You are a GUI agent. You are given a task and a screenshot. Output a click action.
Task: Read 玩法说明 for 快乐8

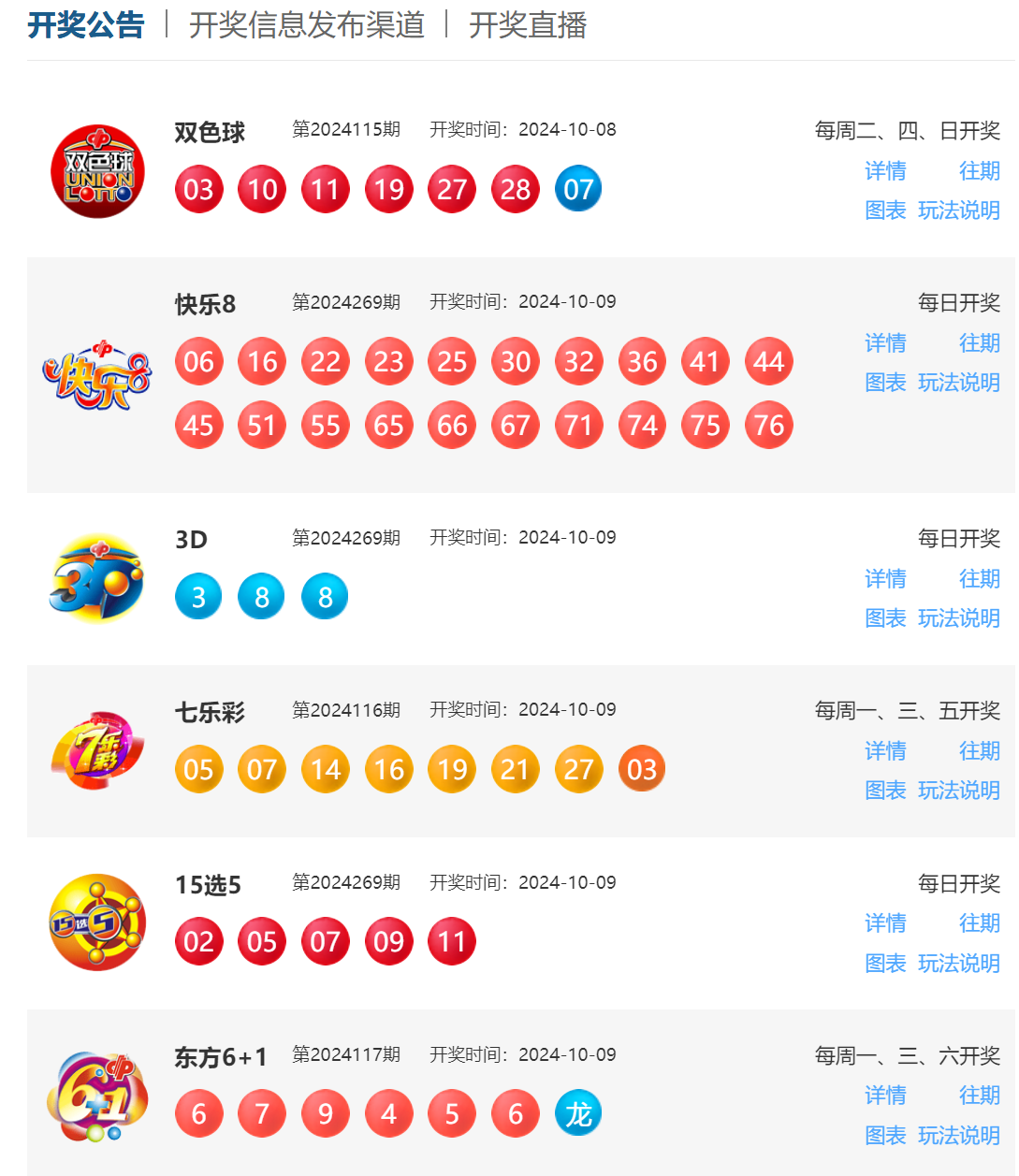point(958,383)
